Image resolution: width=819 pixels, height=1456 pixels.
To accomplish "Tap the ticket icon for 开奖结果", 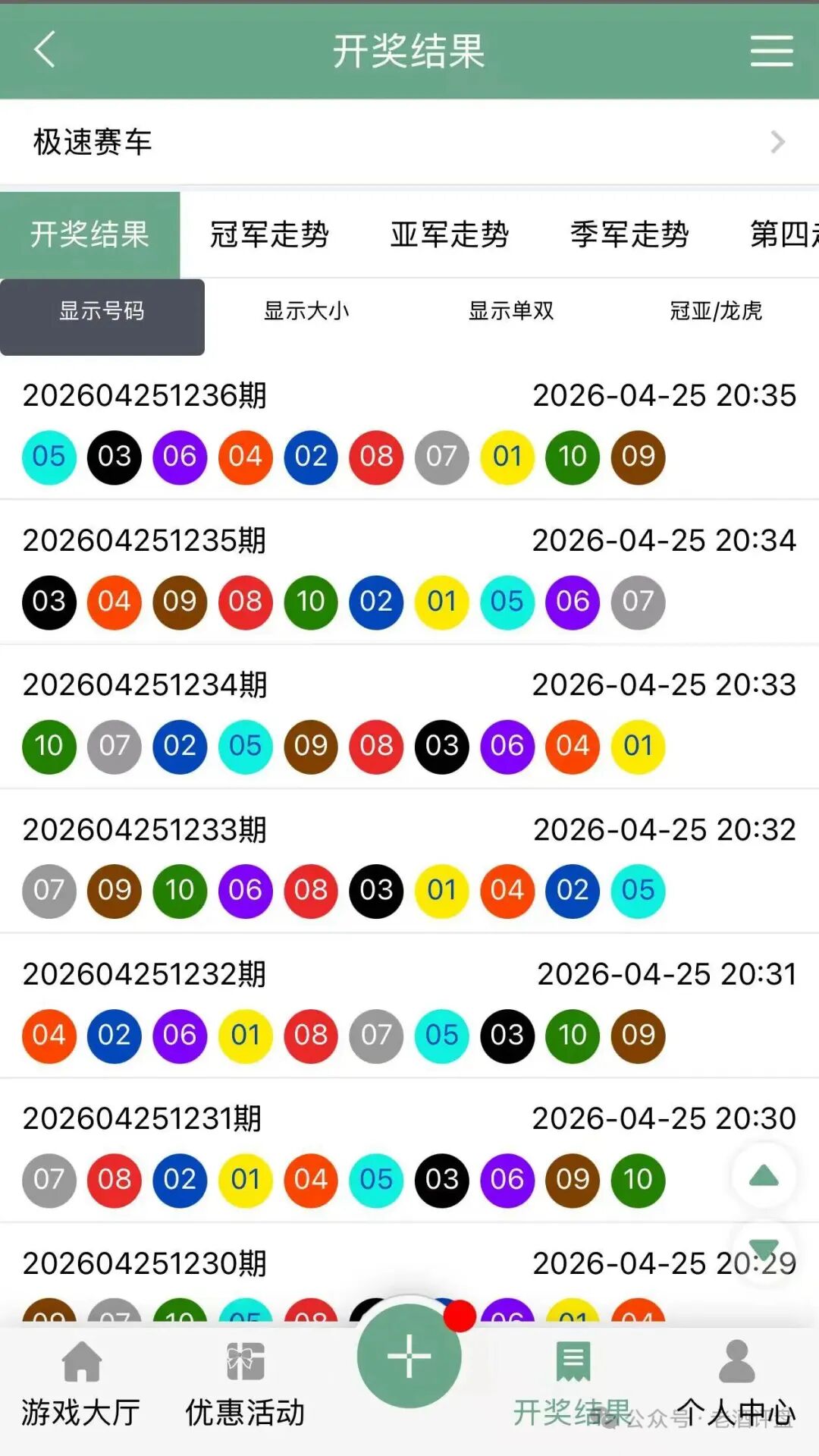I will [x=571, y=1362].
